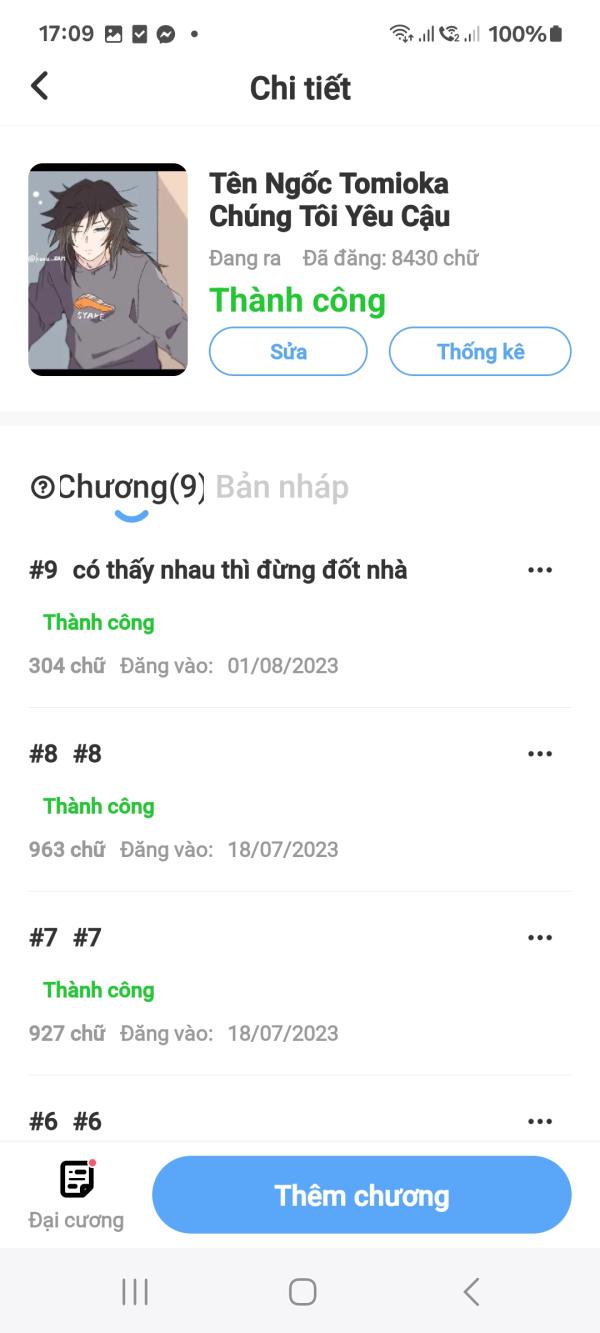This screenshot has height=1333, width=600.
Task: Go back using the top-left arrow
Action: point(40,86)
